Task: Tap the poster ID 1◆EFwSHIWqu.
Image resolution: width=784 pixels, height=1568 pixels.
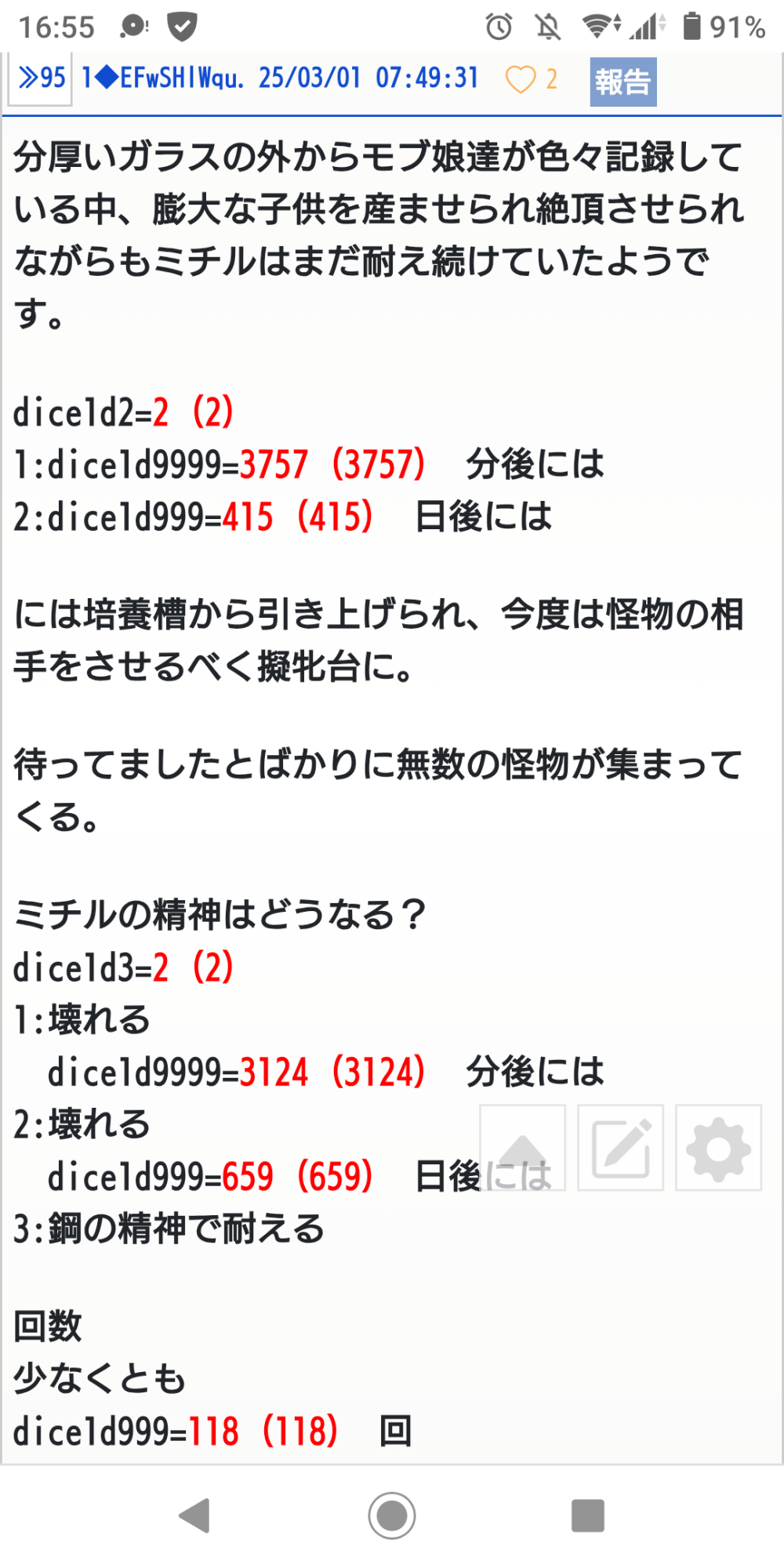Action: tap(162, 78)
